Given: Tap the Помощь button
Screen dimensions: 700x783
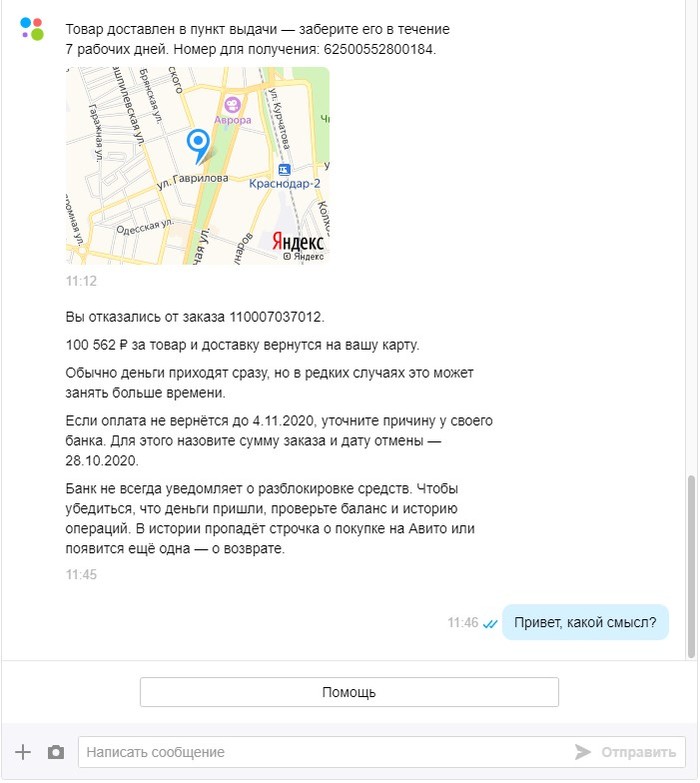Looking at the screenshot, I should (x=349, y=692).
